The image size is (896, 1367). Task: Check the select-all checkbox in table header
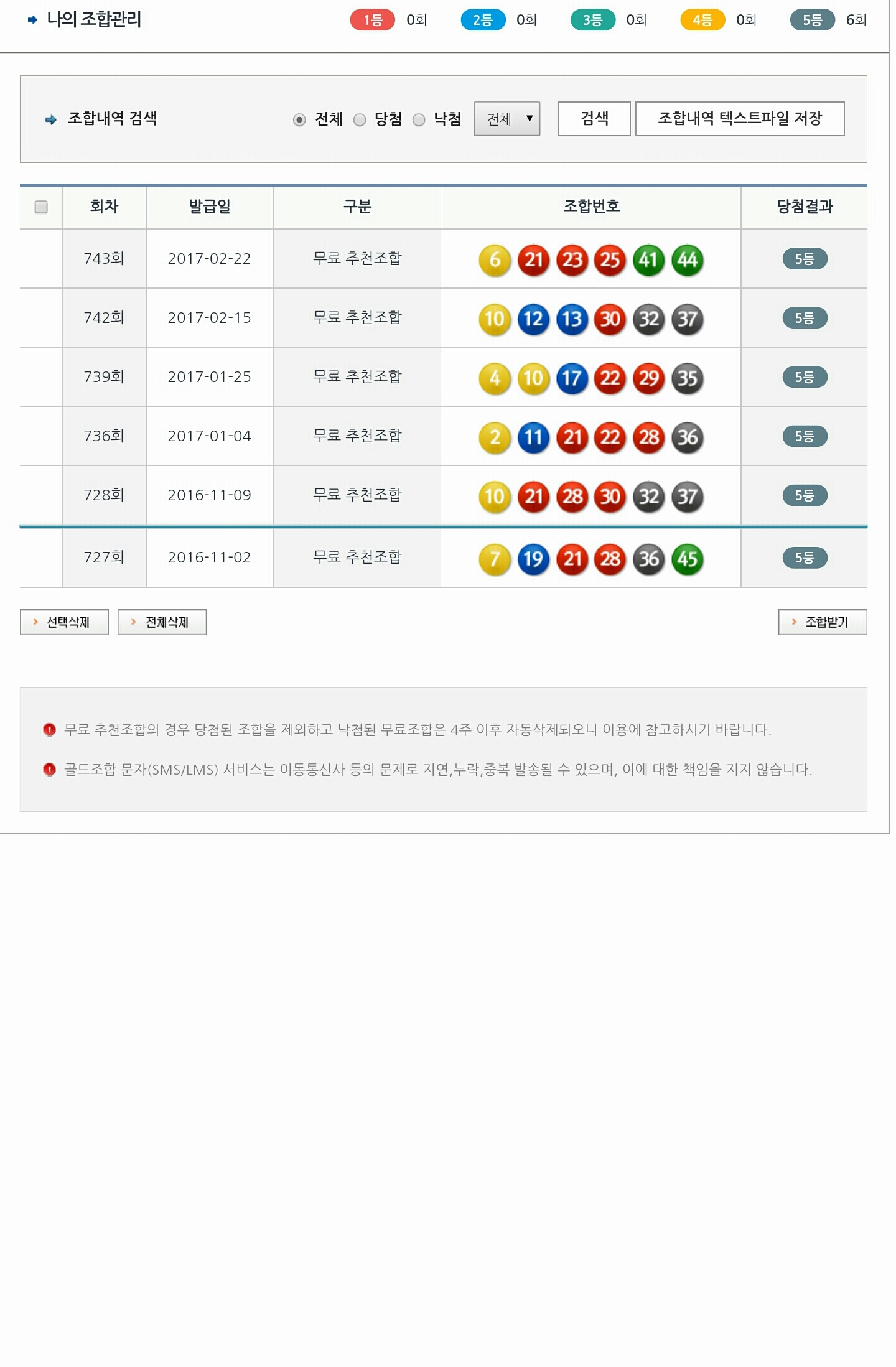pos(41,207)
